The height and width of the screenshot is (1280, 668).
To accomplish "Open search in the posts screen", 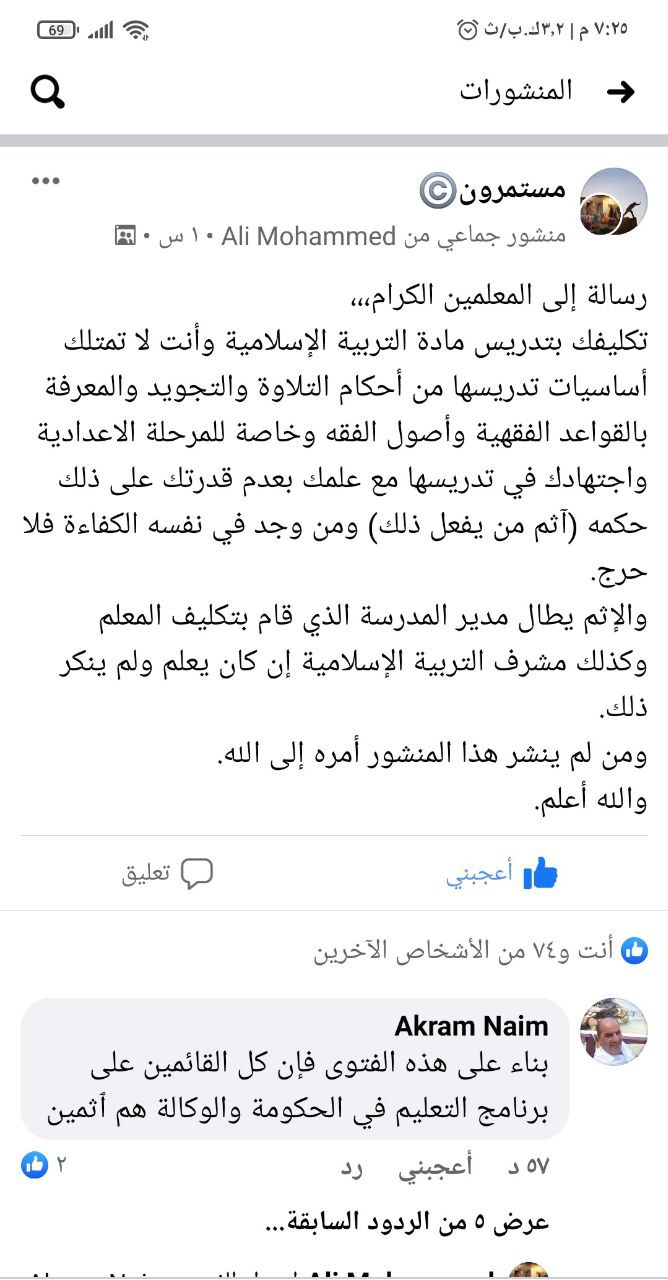I will 48,92.
